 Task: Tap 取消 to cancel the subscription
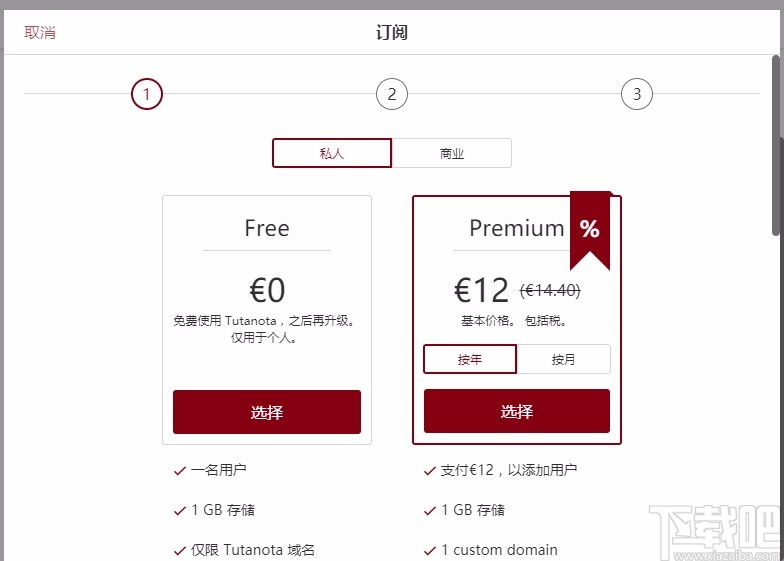pos(40,33)
